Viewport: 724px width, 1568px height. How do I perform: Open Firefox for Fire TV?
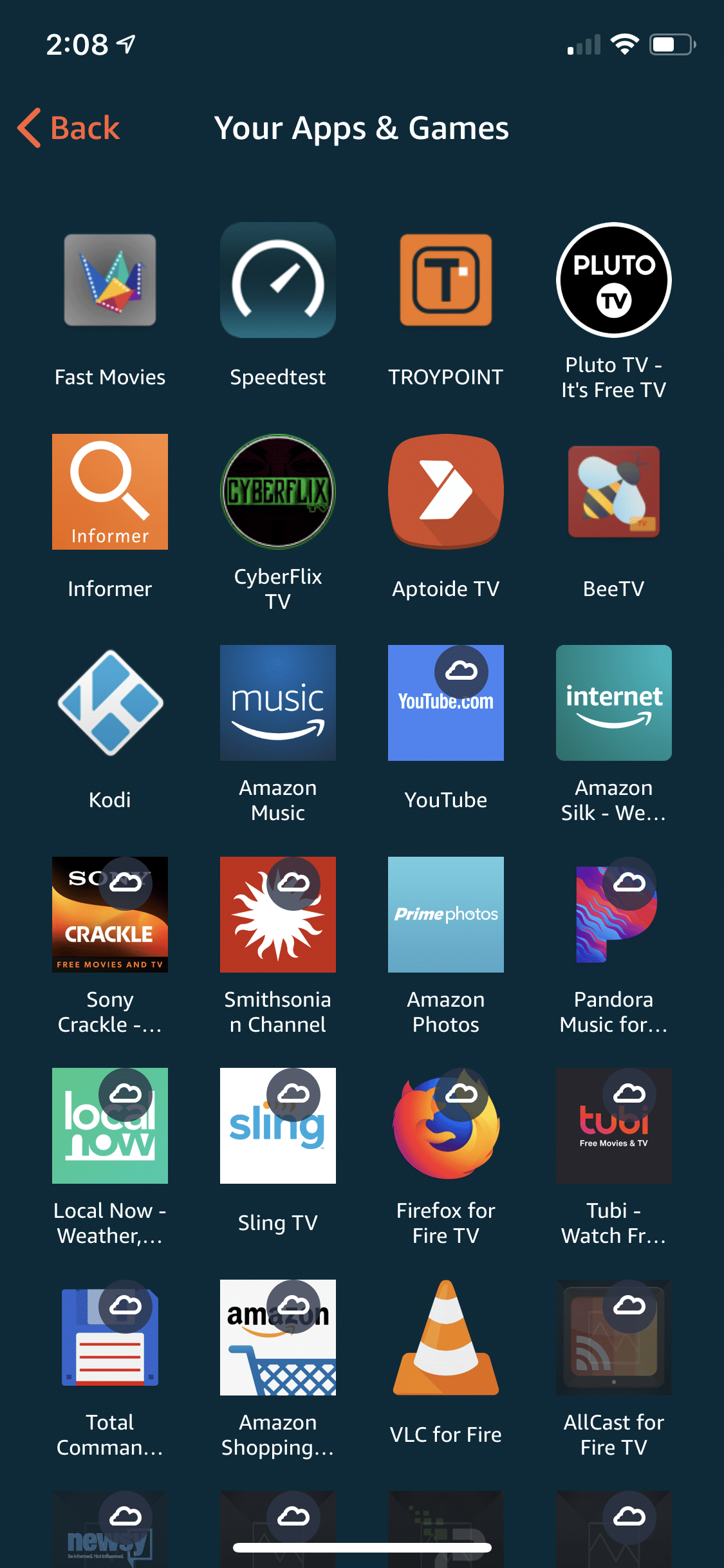click(x=446, y=1126)
